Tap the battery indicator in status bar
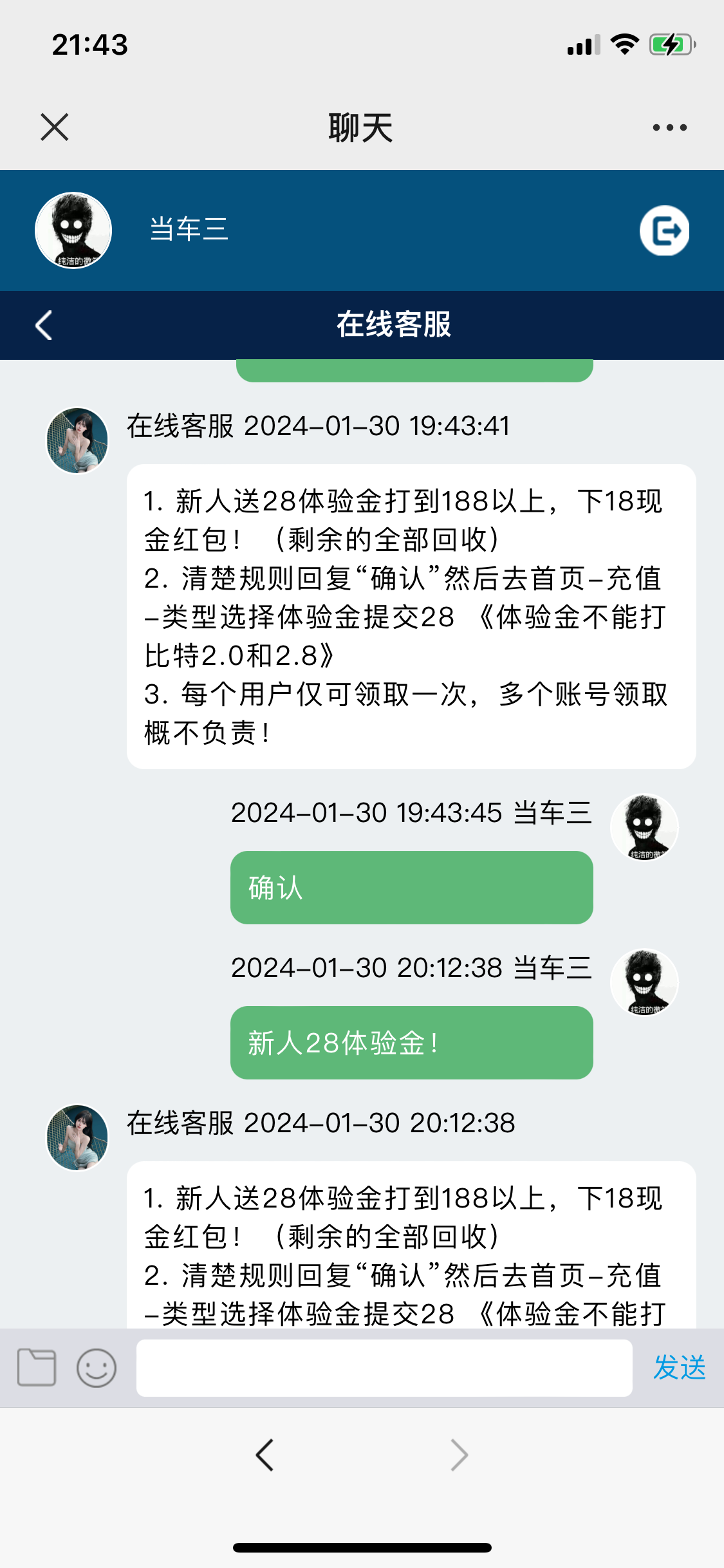 pyautogui.click(x=670, y=44)
